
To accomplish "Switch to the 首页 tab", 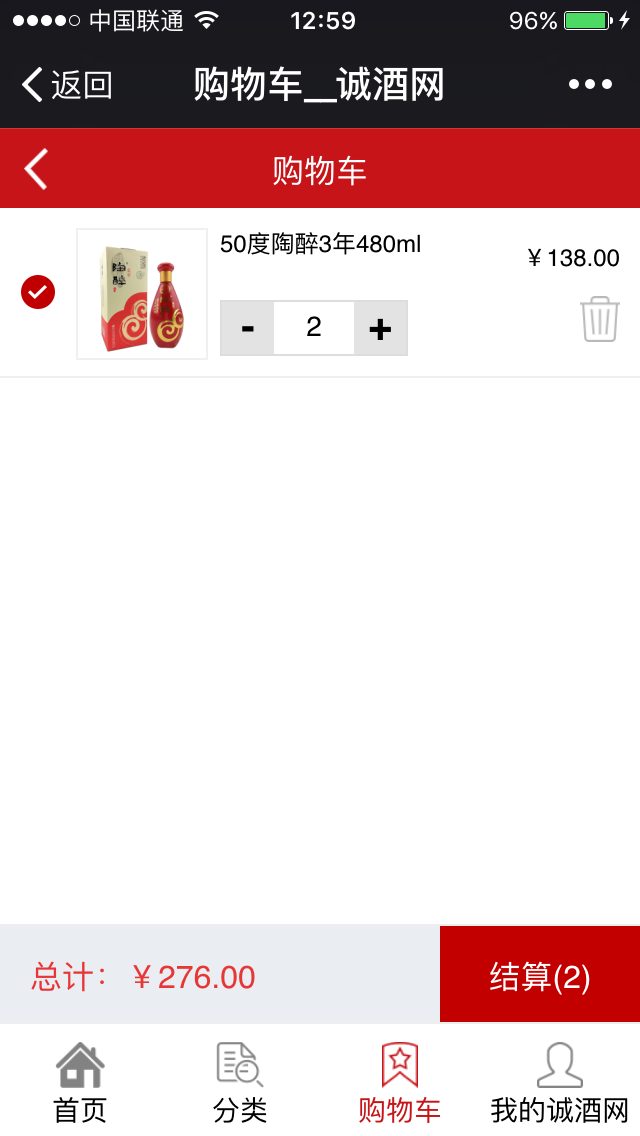I will (x=80, y=1081).
